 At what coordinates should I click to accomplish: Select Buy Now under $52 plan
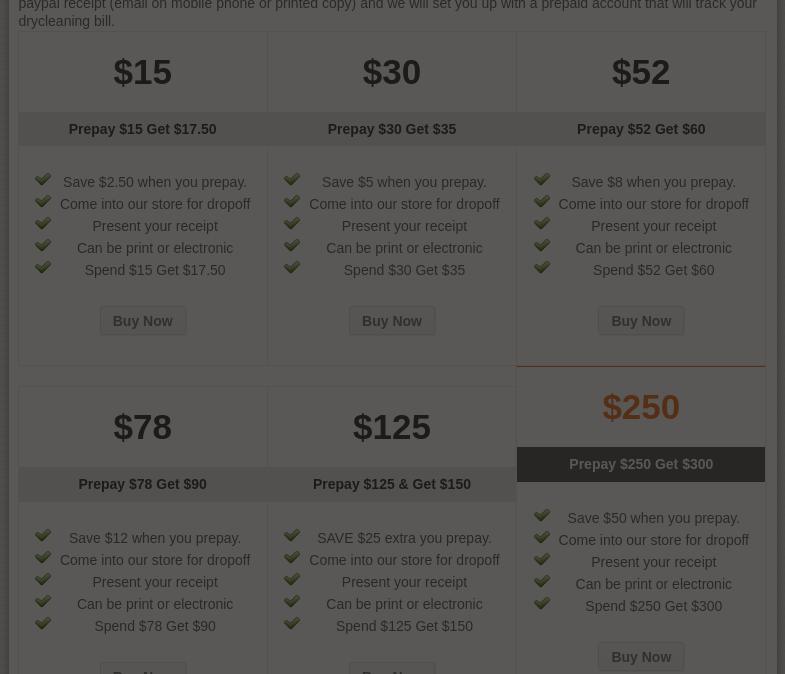[x=641, y=321]
